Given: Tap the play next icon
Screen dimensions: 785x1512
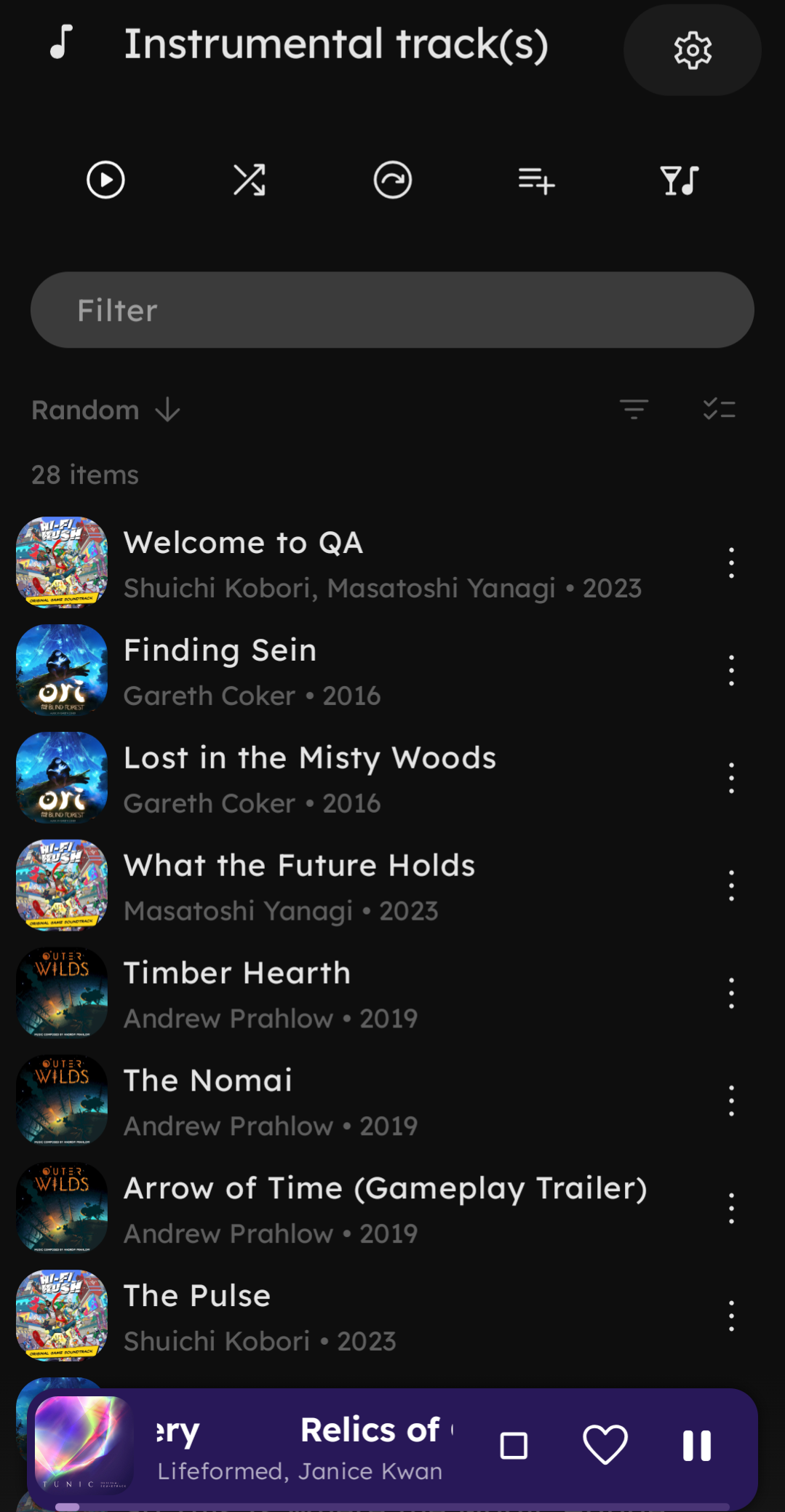Looking at the screenshot, I should pos(393,180).
